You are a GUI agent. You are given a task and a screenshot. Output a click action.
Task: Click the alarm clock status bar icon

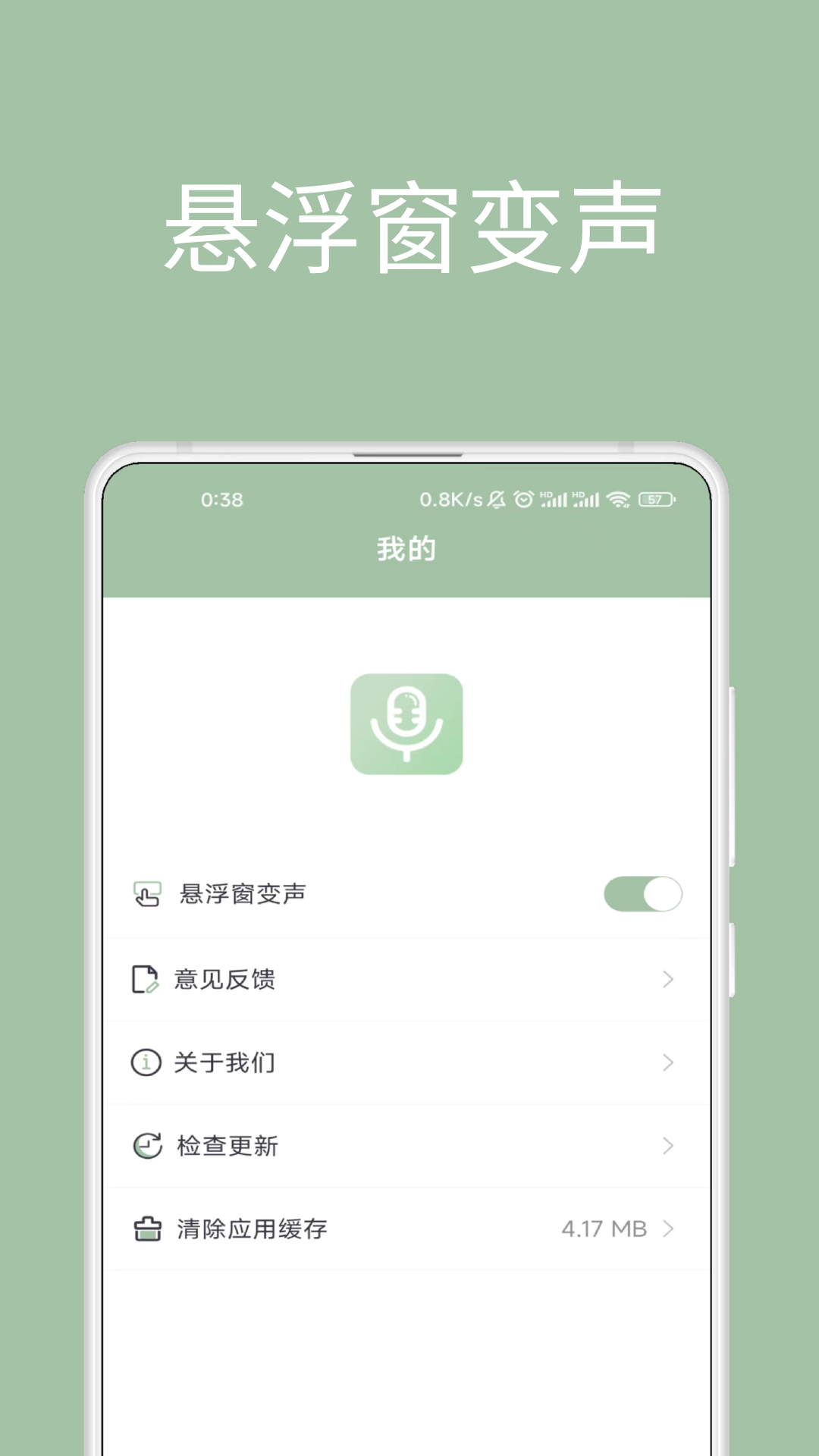[522, 499]
